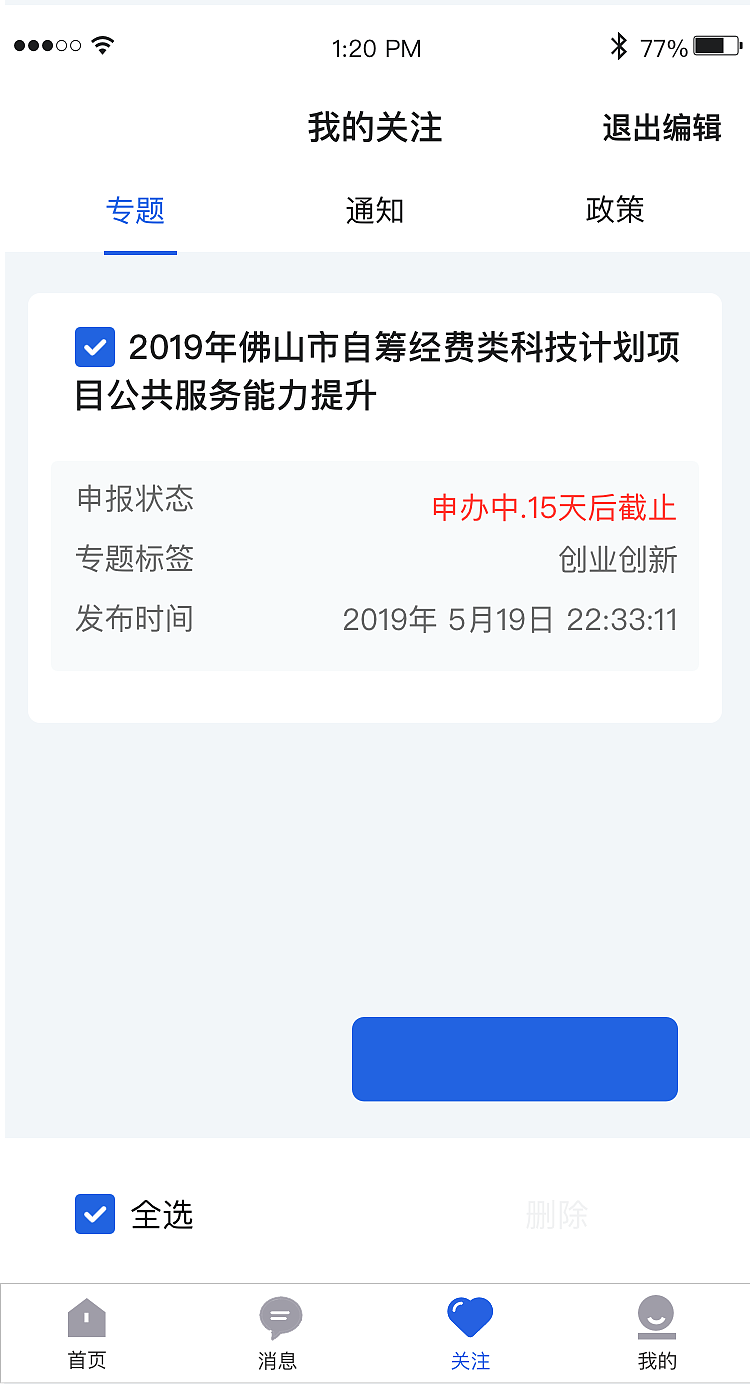The height and width of the screenshot is (1384, 750).
Task: Tap the cellular signal dots icon
Action: [x=48, y=45]
